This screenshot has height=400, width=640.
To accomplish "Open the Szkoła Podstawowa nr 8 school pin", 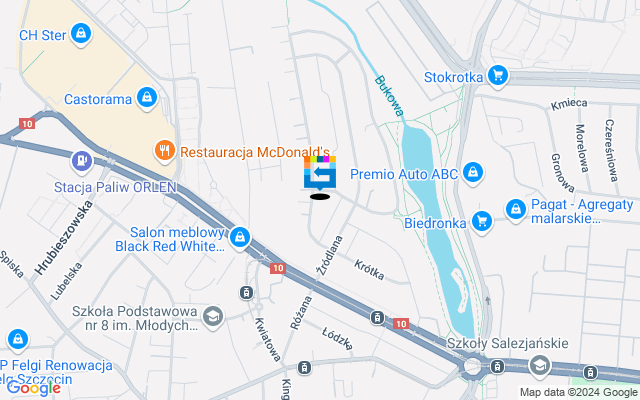I will [212, 317].
